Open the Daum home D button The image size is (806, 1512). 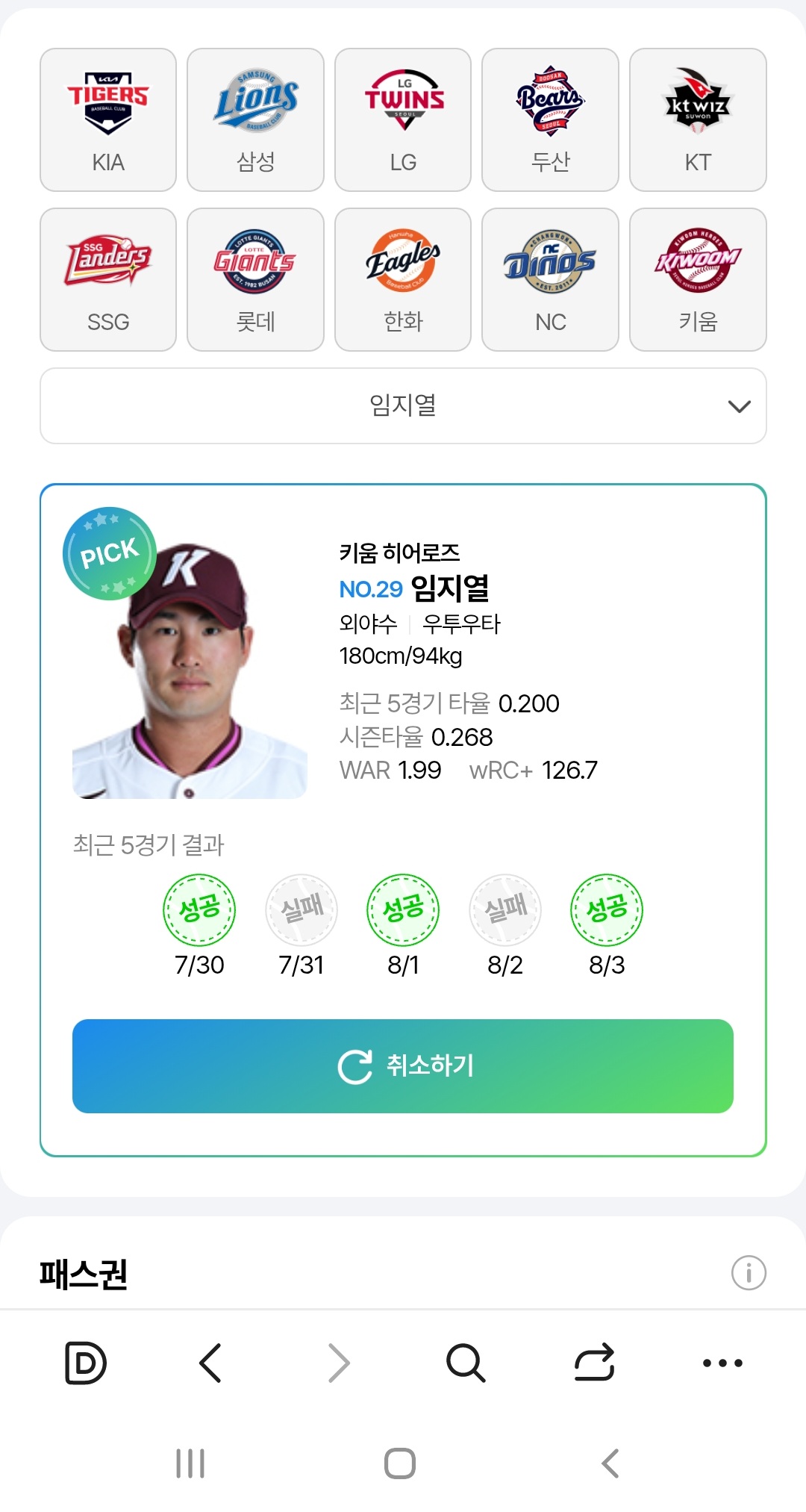pos(85,1363)
